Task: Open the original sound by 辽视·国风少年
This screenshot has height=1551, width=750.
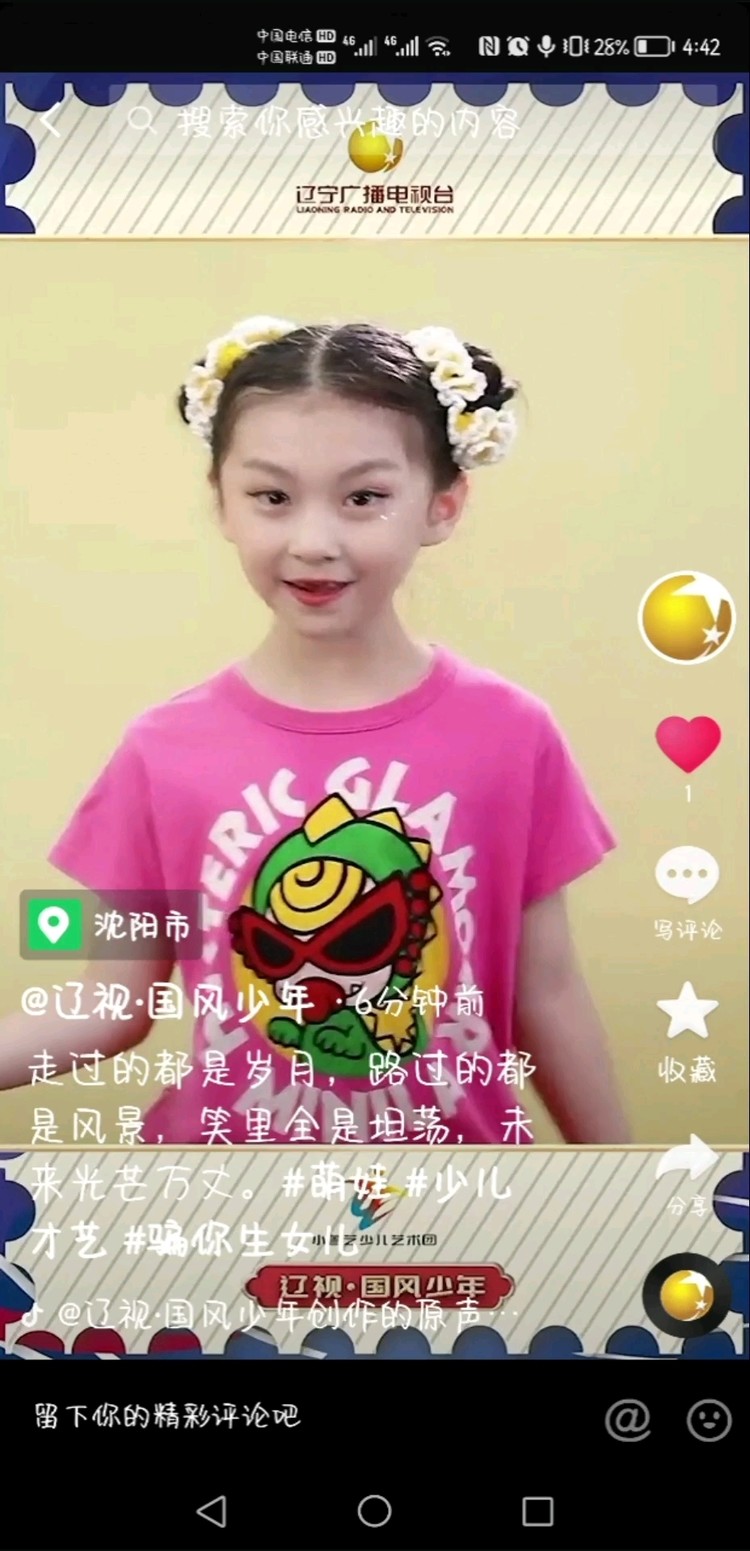Action: pyautogui.click(x=270, y=1314)
